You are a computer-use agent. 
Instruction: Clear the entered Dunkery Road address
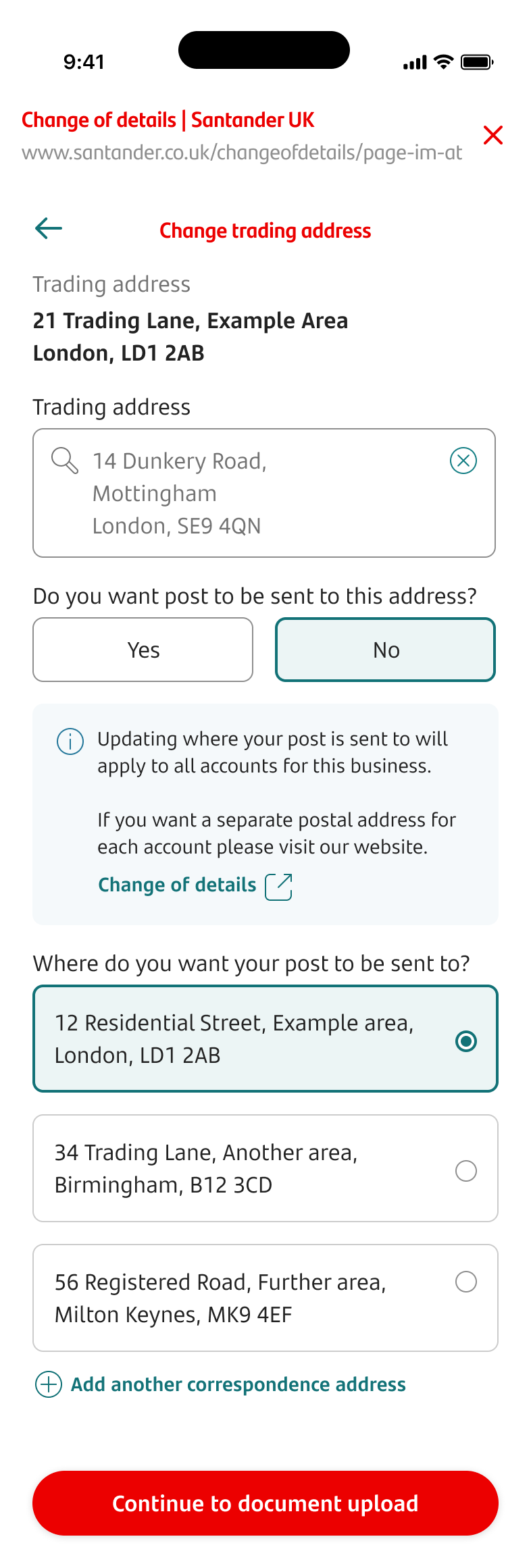pos(463,461)
